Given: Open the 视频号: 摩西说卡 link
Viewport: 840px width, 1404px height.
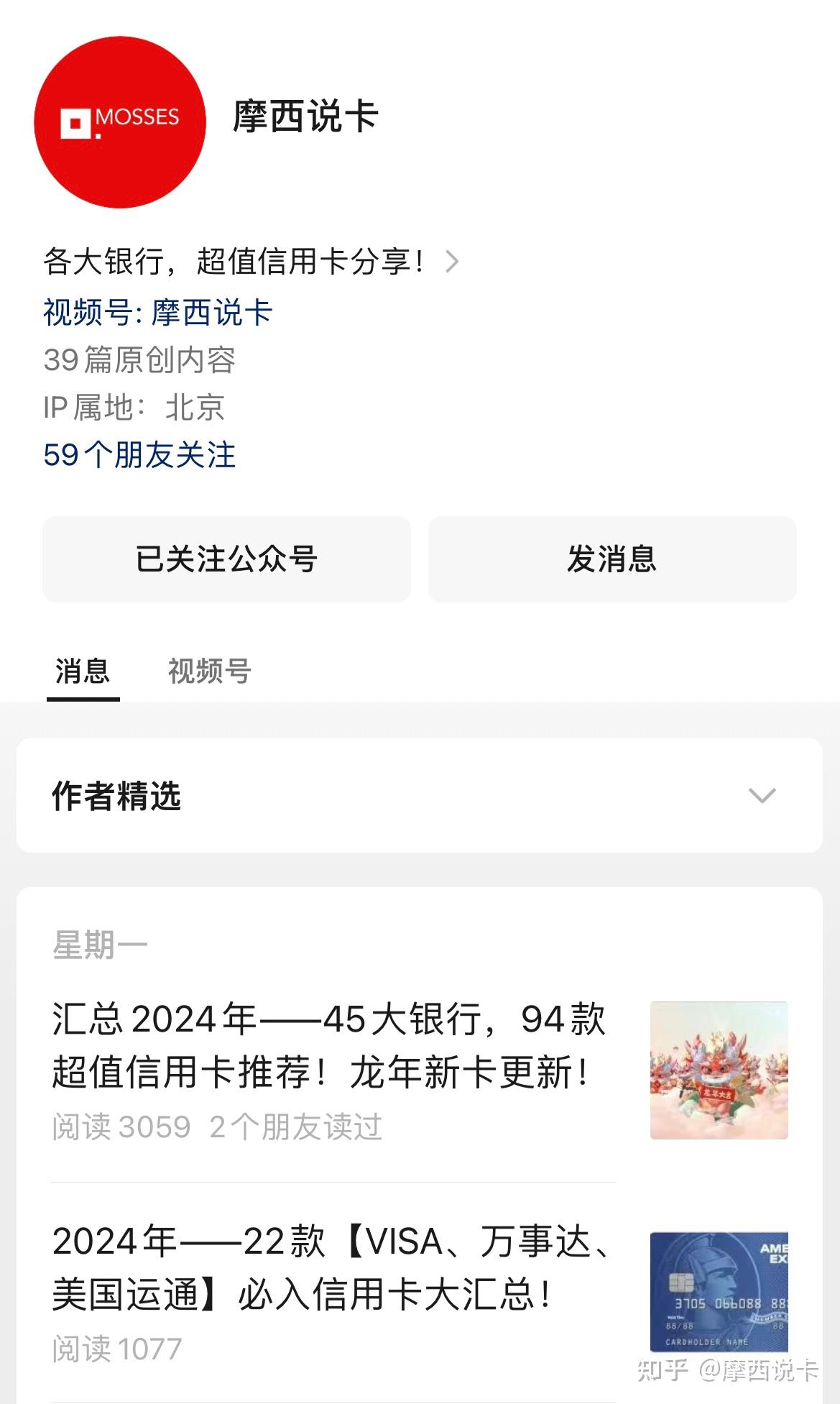Looking at the screenshot, I should coord(157,313).
